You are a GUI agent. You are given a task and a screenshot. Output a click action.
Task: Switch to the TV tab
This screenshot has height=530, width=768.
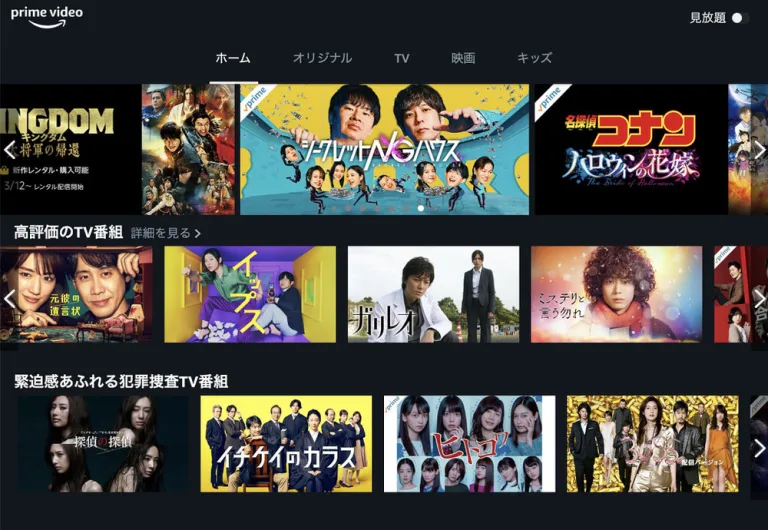(x=402, y=58)
